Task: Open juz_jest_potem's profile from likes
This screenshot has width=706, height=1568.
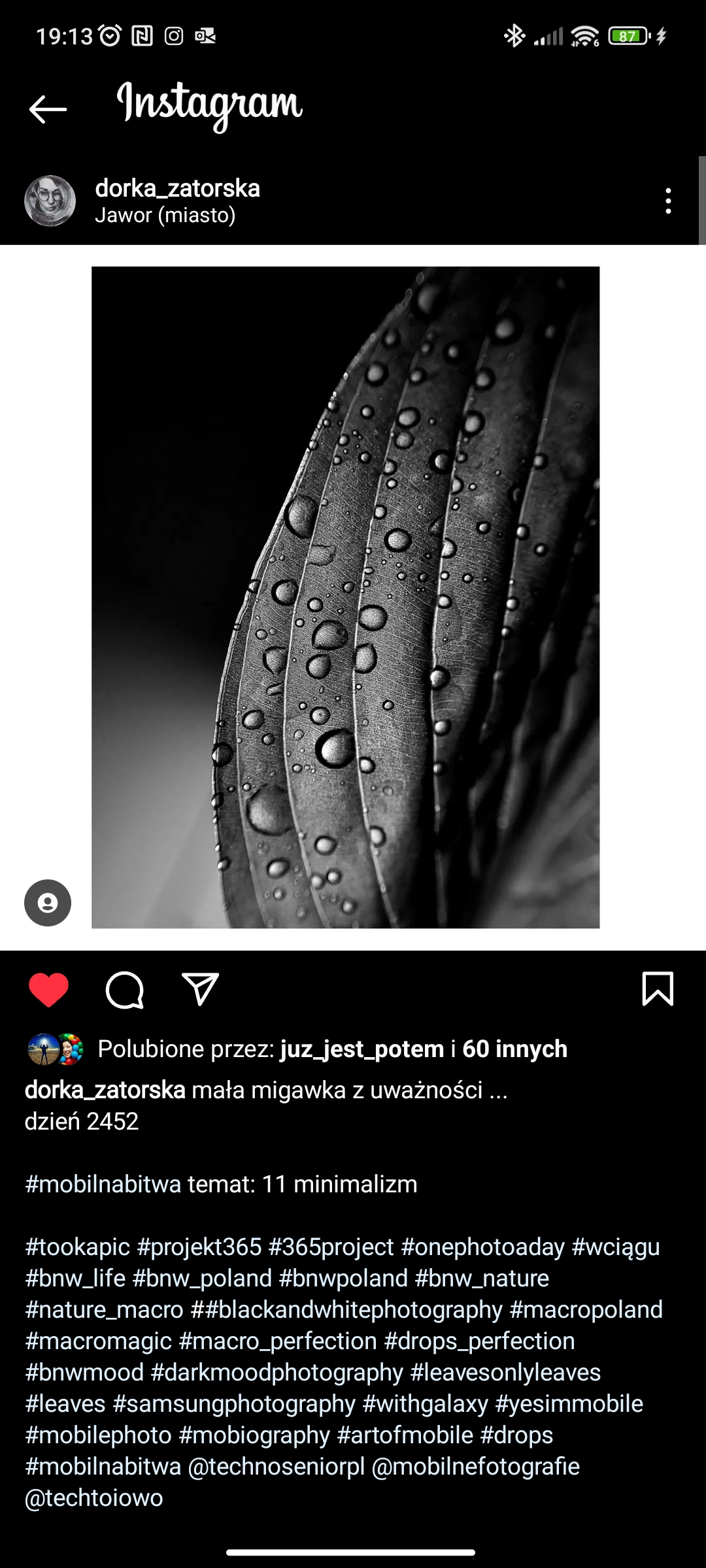Action: pyautogui.click(x=362, y=1049)
